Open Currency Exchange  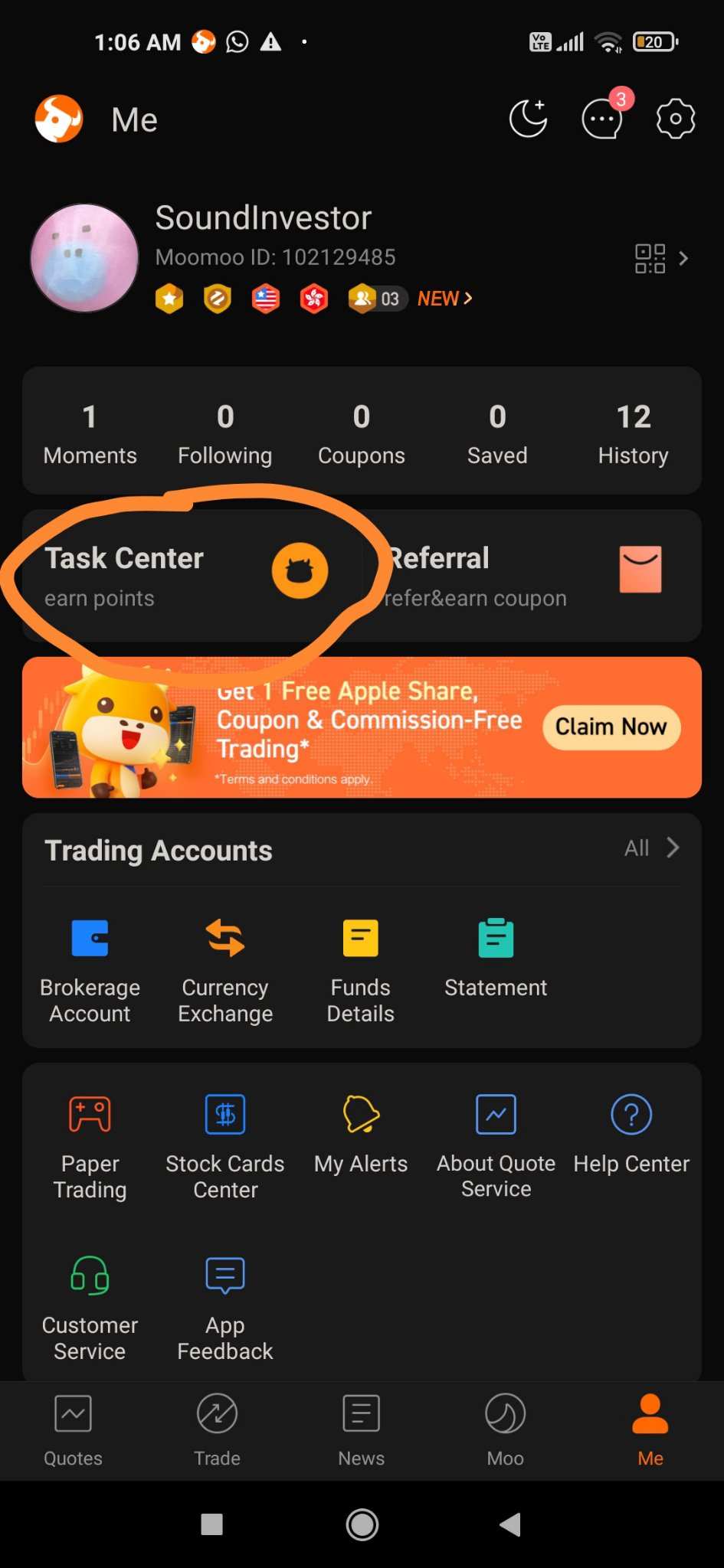pyautogui.click(x=225, y=971)
